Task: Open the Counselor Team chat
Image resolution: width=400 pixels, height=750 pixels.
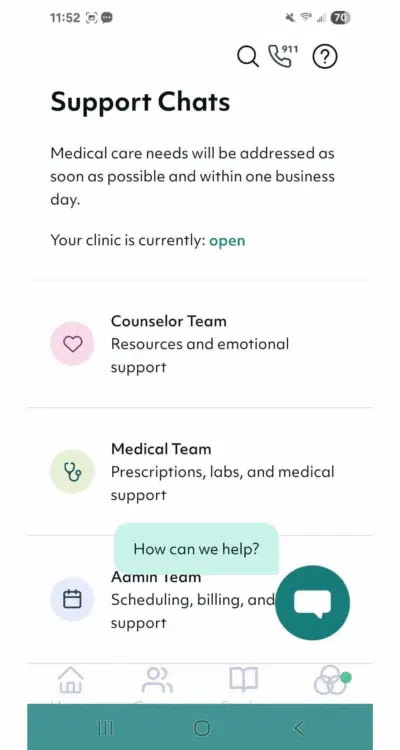Action: 200,344
